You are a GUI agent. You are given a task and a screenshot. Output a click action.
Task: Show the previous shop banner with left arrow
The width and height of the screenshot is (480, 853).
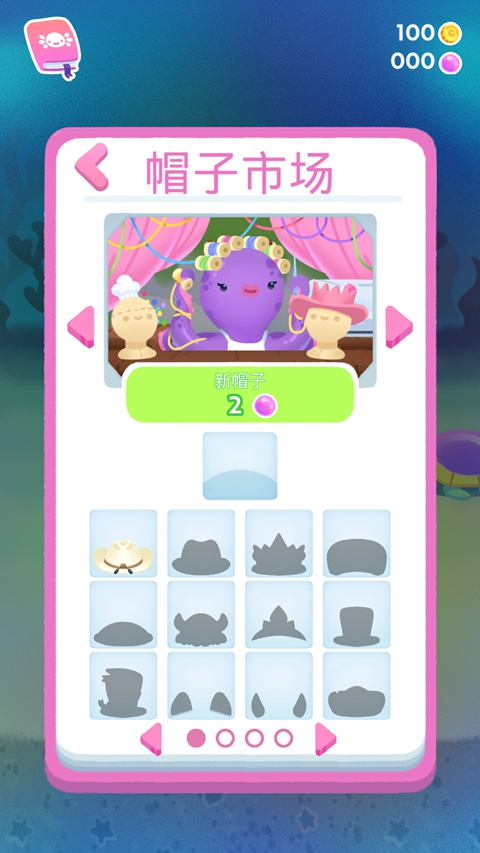coord(81,326)
